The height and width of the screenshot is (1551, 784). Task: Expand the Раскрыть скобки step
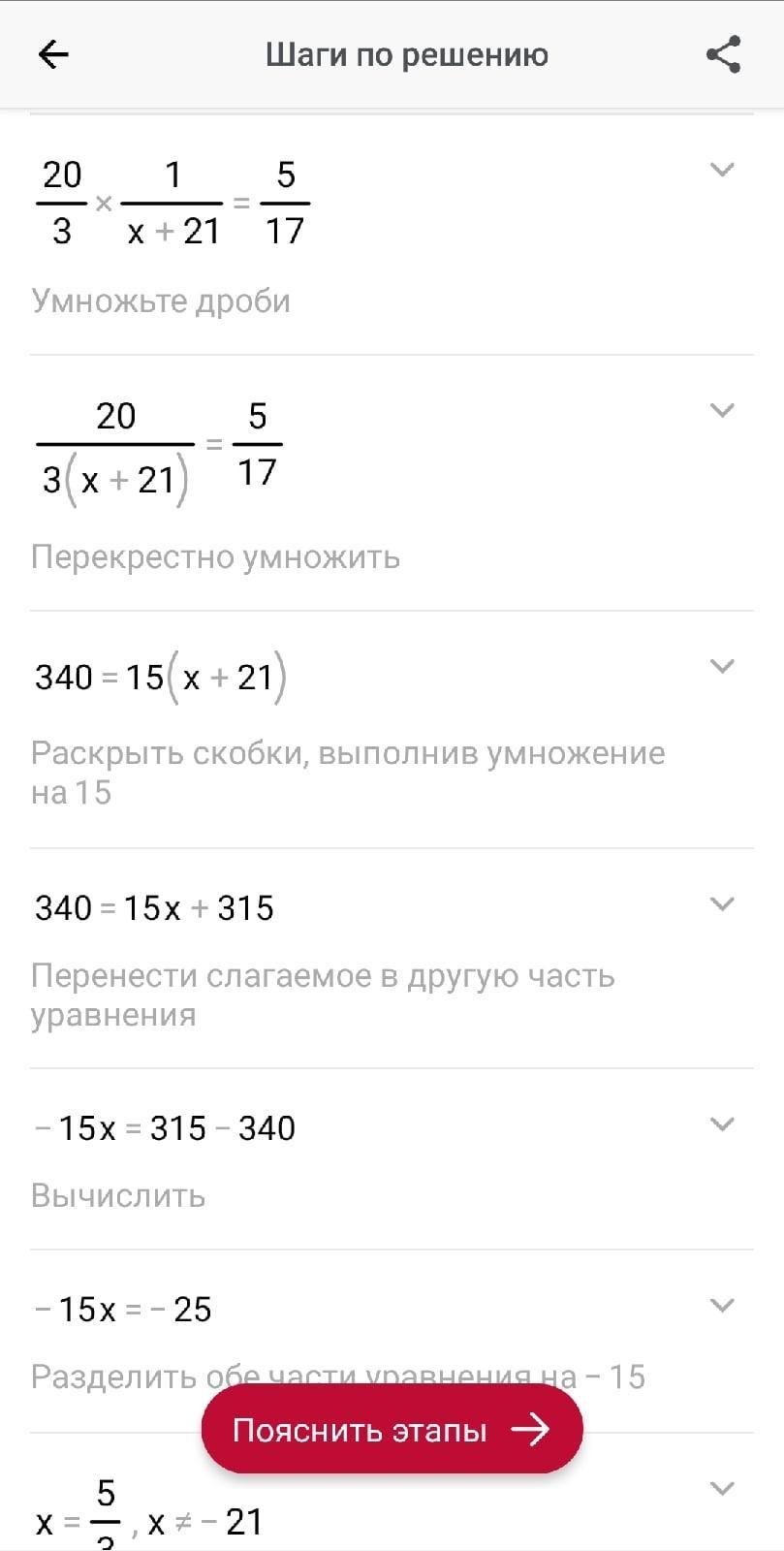tap(722, 667)
